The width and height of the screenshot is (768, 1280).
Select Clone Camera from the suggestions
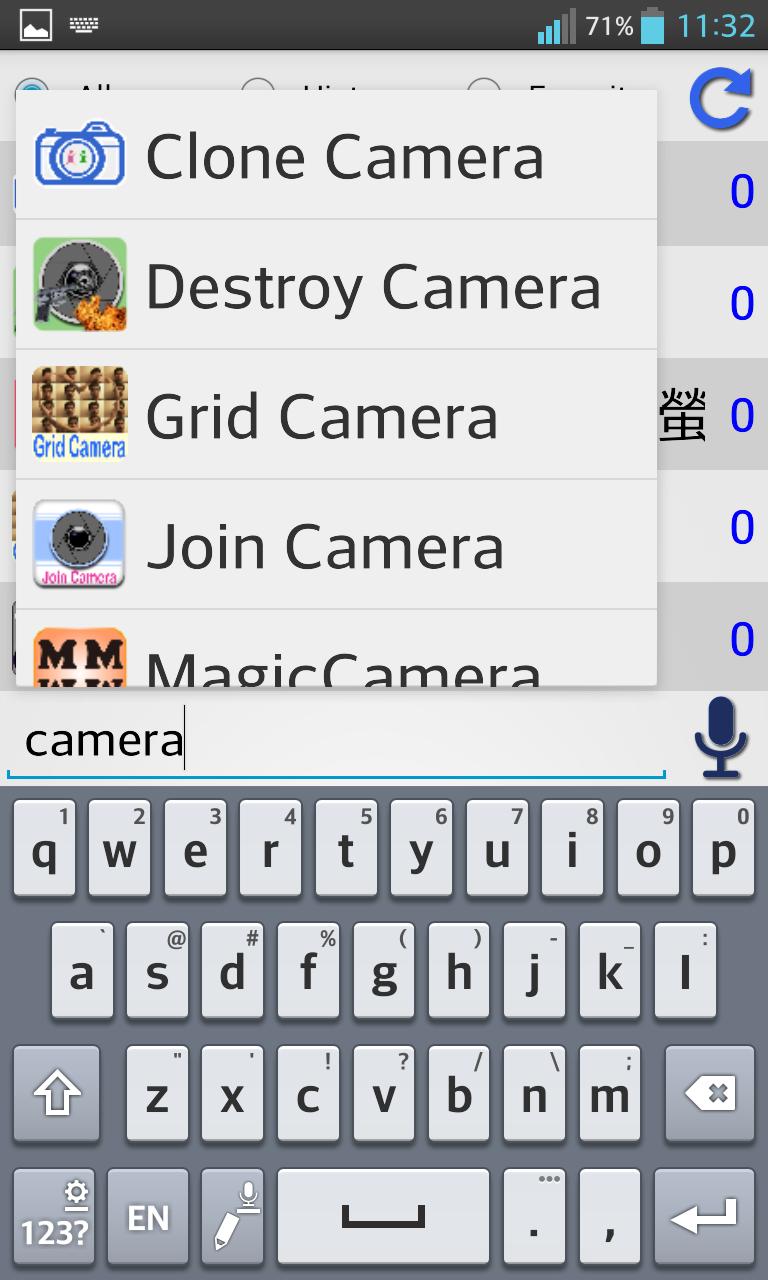(x=336, y=156)
